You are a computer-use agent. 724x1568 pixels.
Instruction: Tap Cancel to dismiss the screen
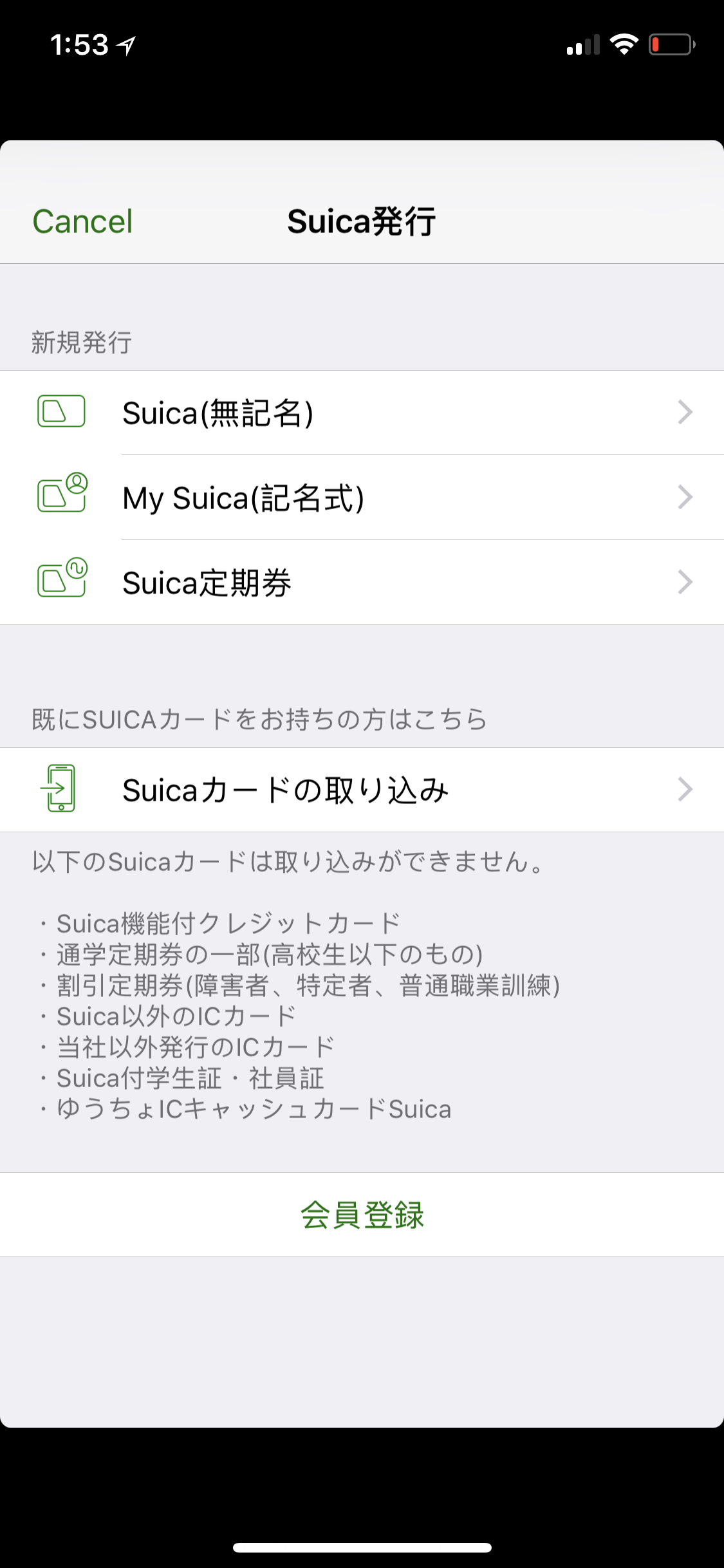click(82, 221)
